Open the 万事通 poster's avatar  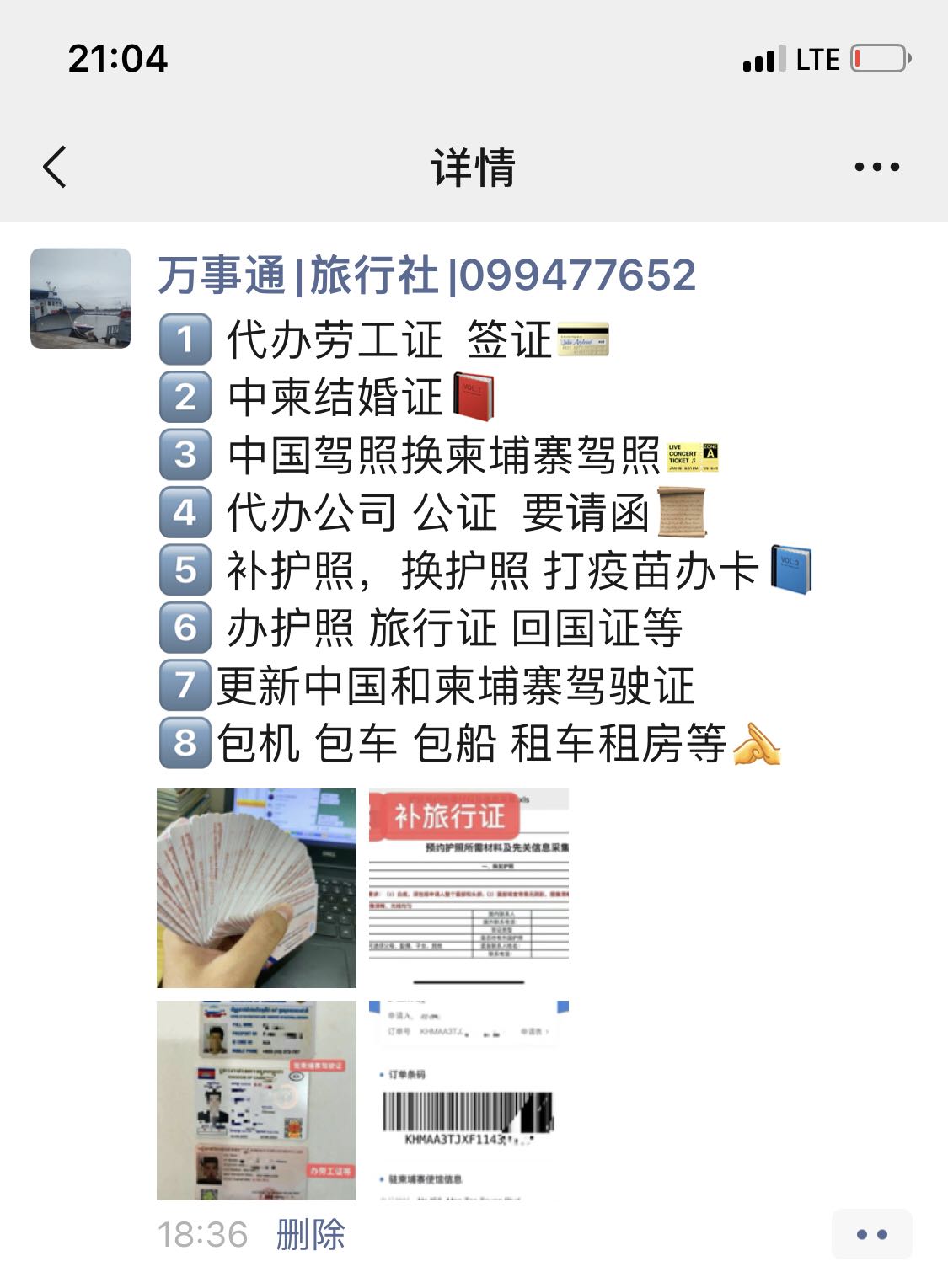(81, 298)
